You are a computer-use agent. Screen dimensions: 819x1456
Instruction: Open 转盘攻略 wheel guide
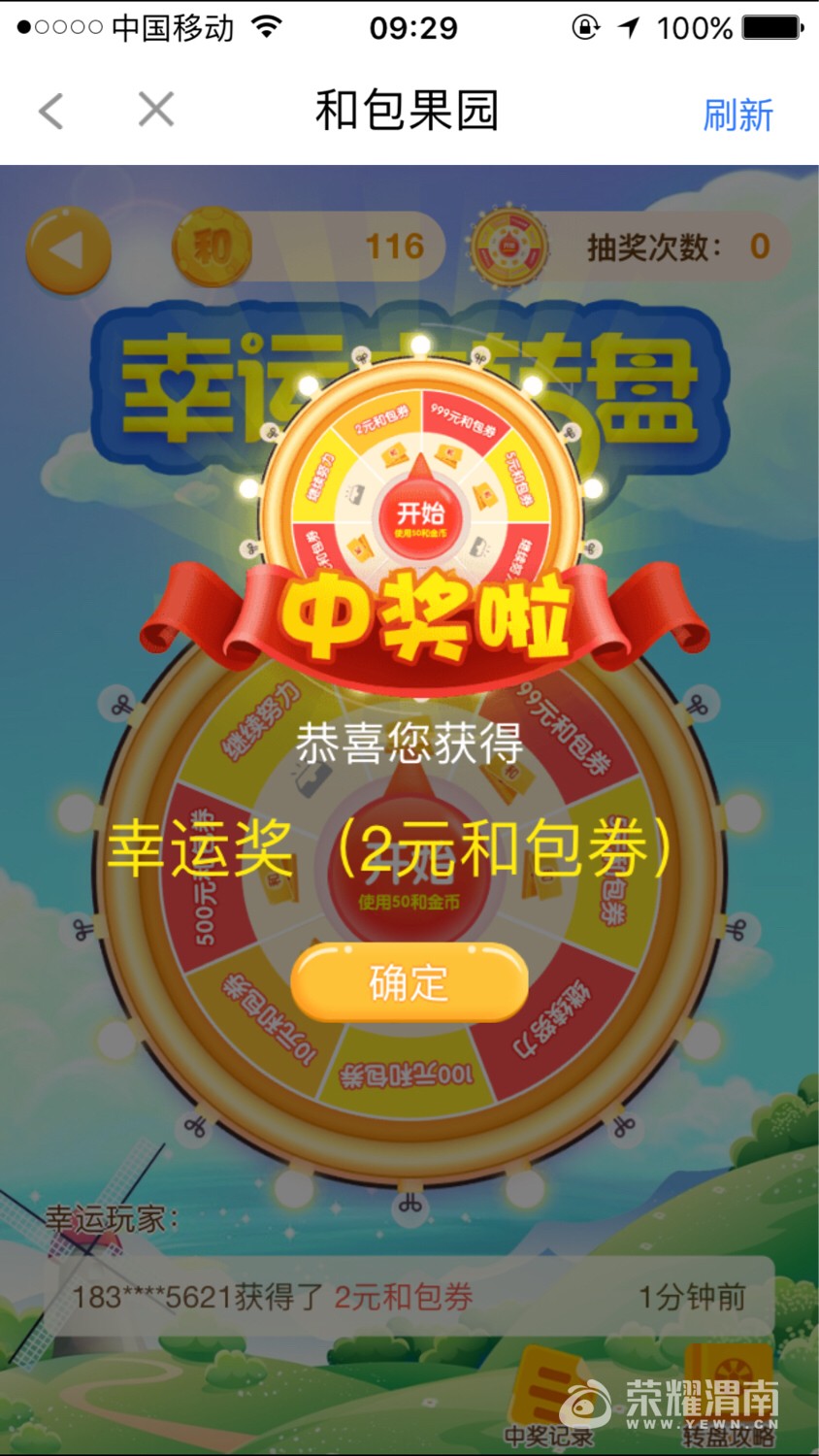click(728, 1398)
